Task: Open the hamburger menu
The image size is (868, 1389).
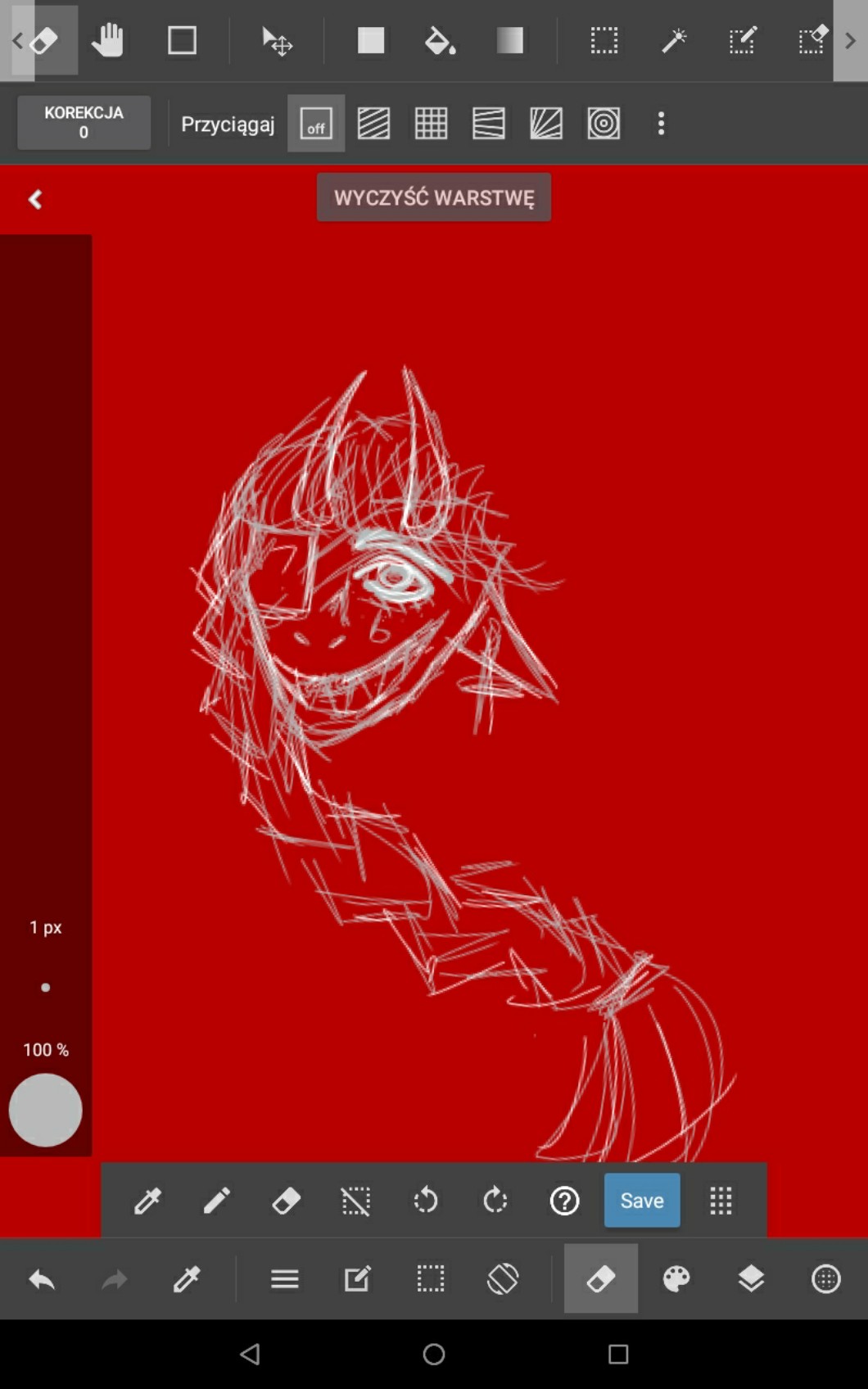Action: pyautogui.click(x=284, y=1279)
